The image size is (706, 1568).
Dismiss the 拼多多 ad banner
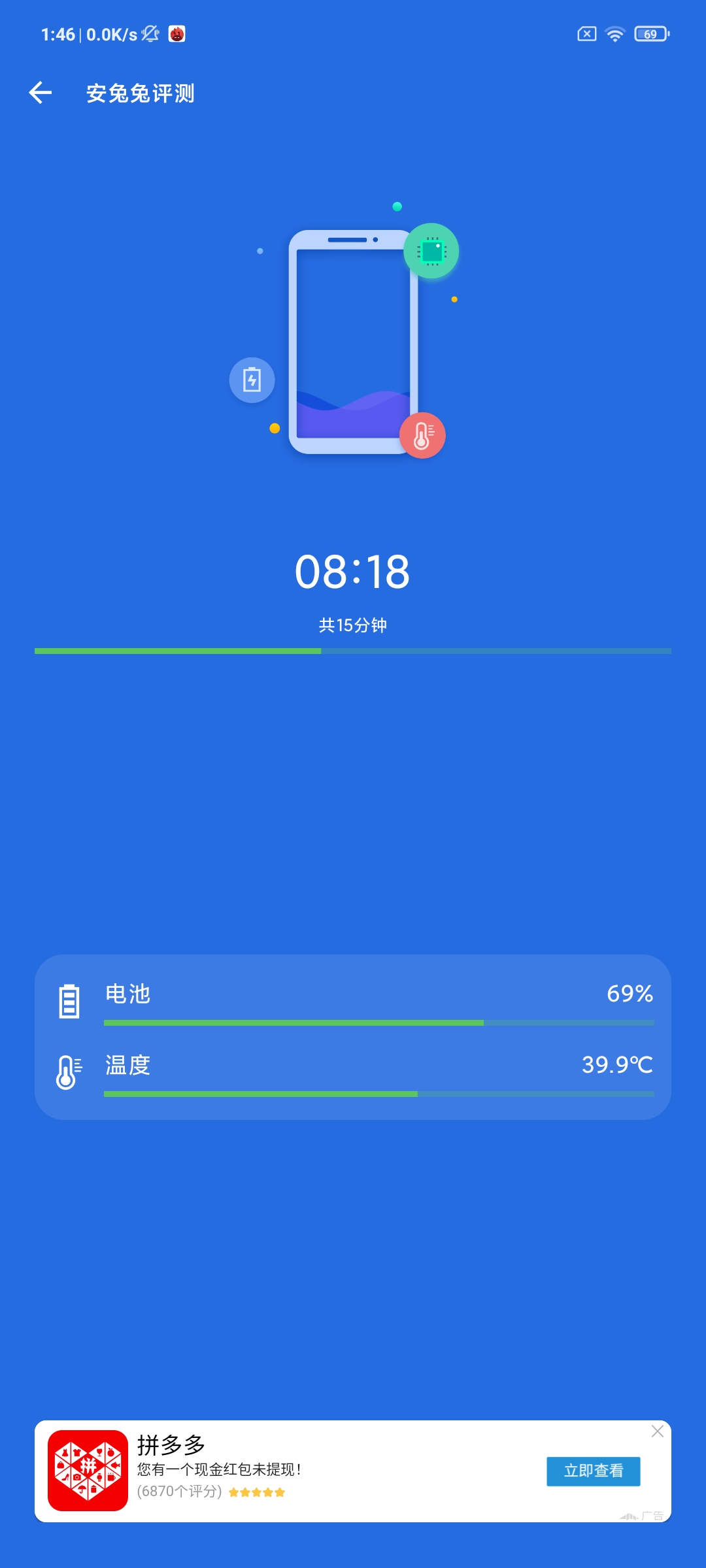click(x=658, y=1431)
